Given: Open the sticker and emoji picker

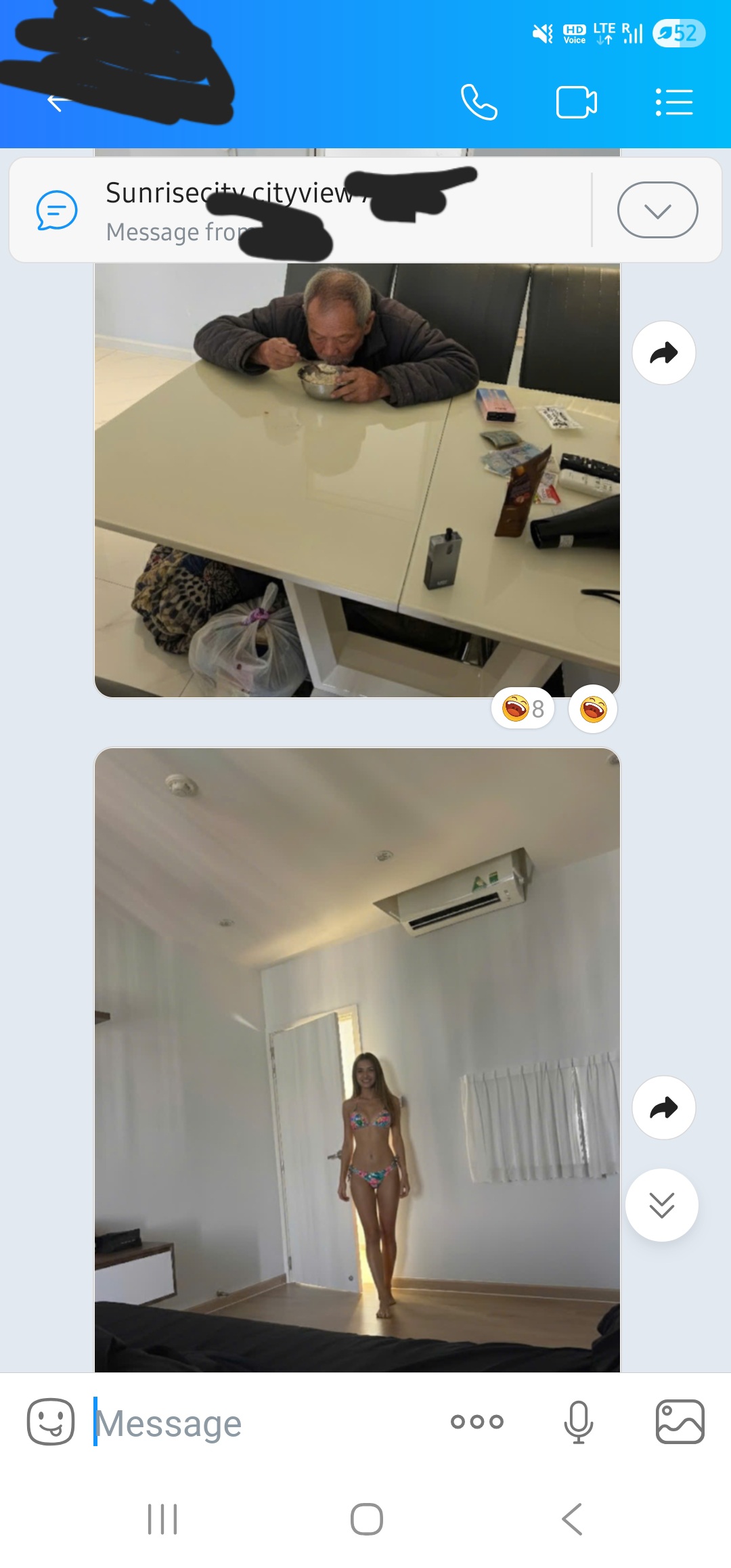Looking at the screenshot, I should (x=51, y=1422).
